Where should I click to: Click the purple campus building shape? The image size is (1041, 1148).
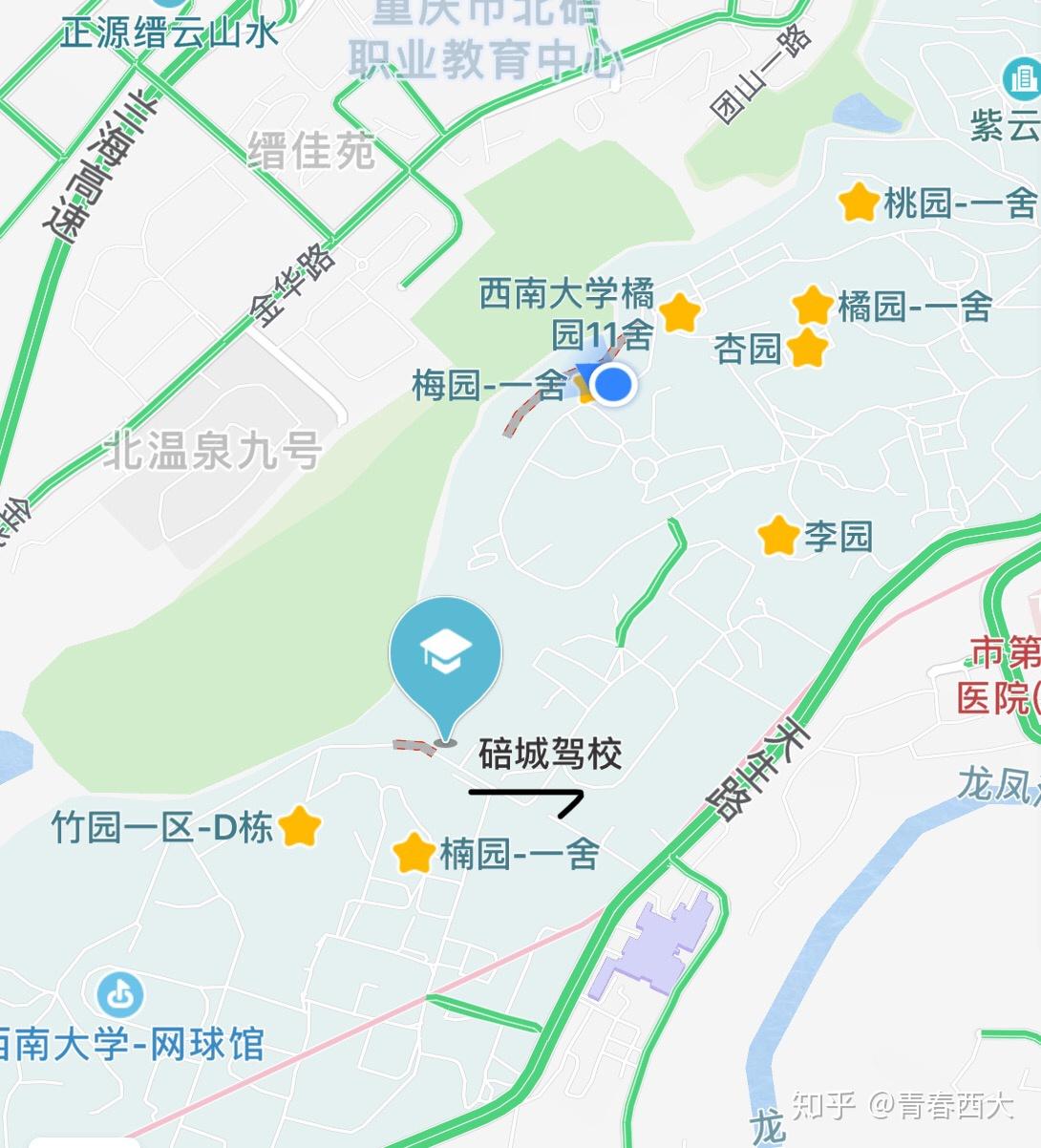coord(659,946)
